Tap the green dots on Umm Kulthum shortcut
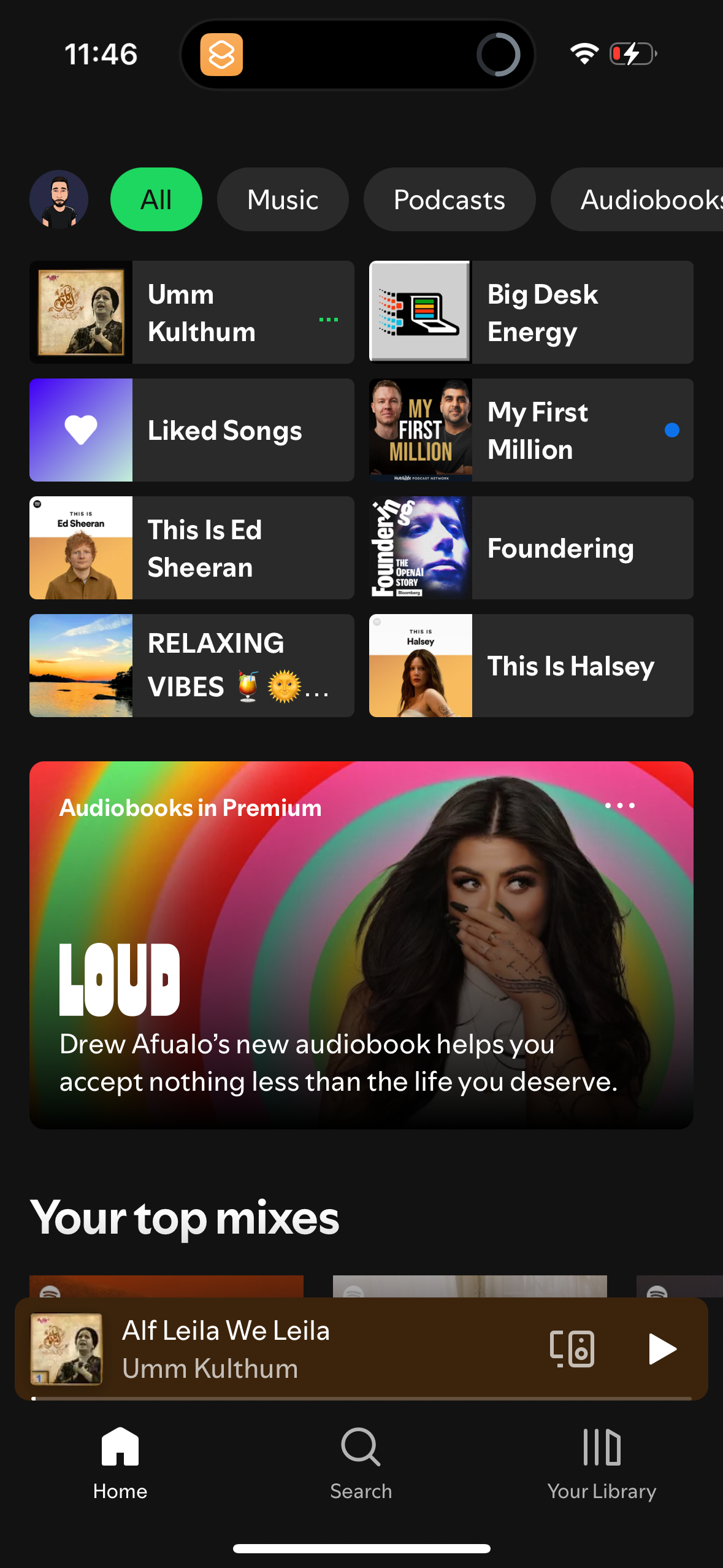 (x=327, y=320)
